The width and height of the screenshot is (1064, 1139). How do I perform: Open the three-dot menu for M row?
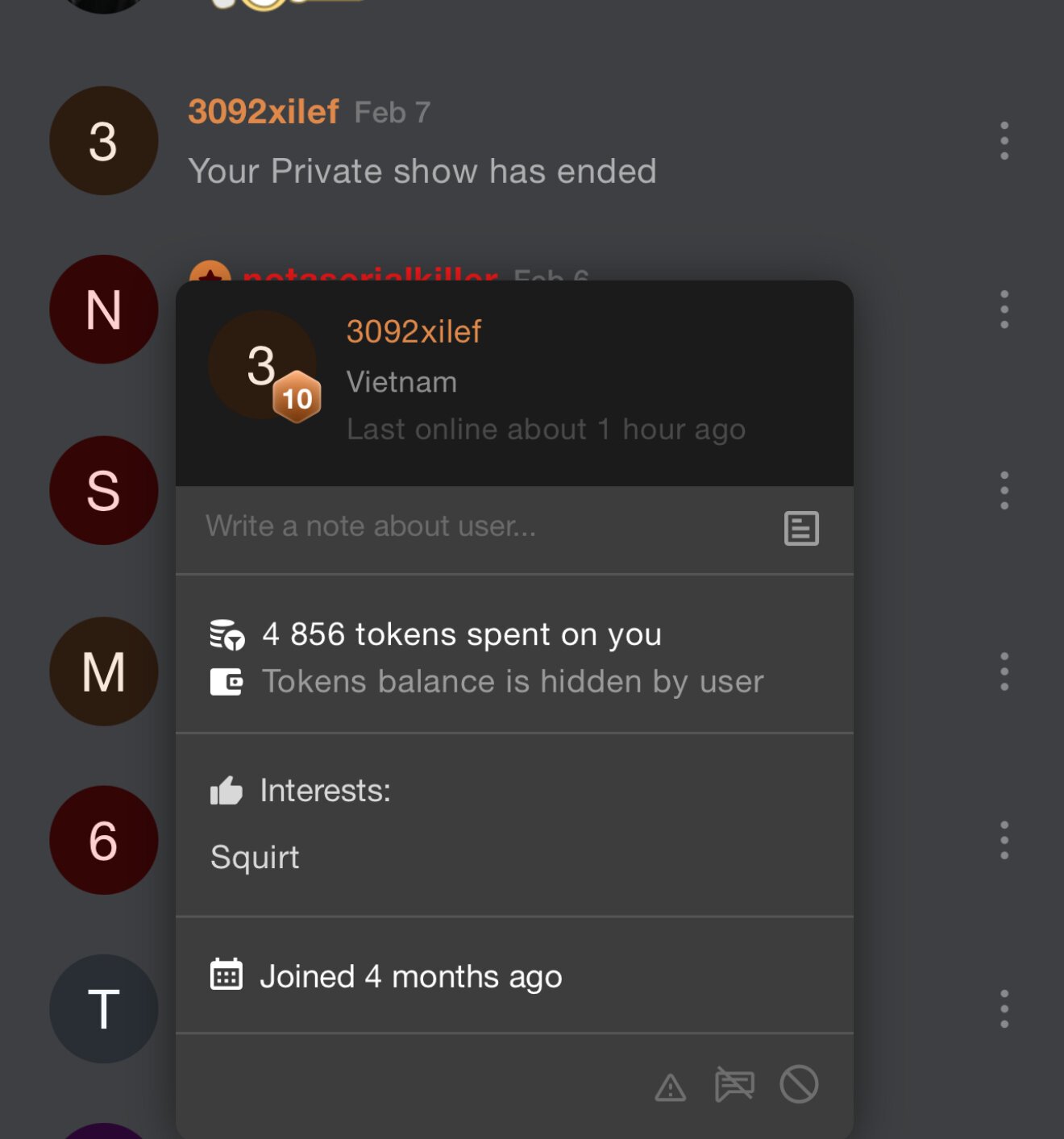(x=1004, y=671)
